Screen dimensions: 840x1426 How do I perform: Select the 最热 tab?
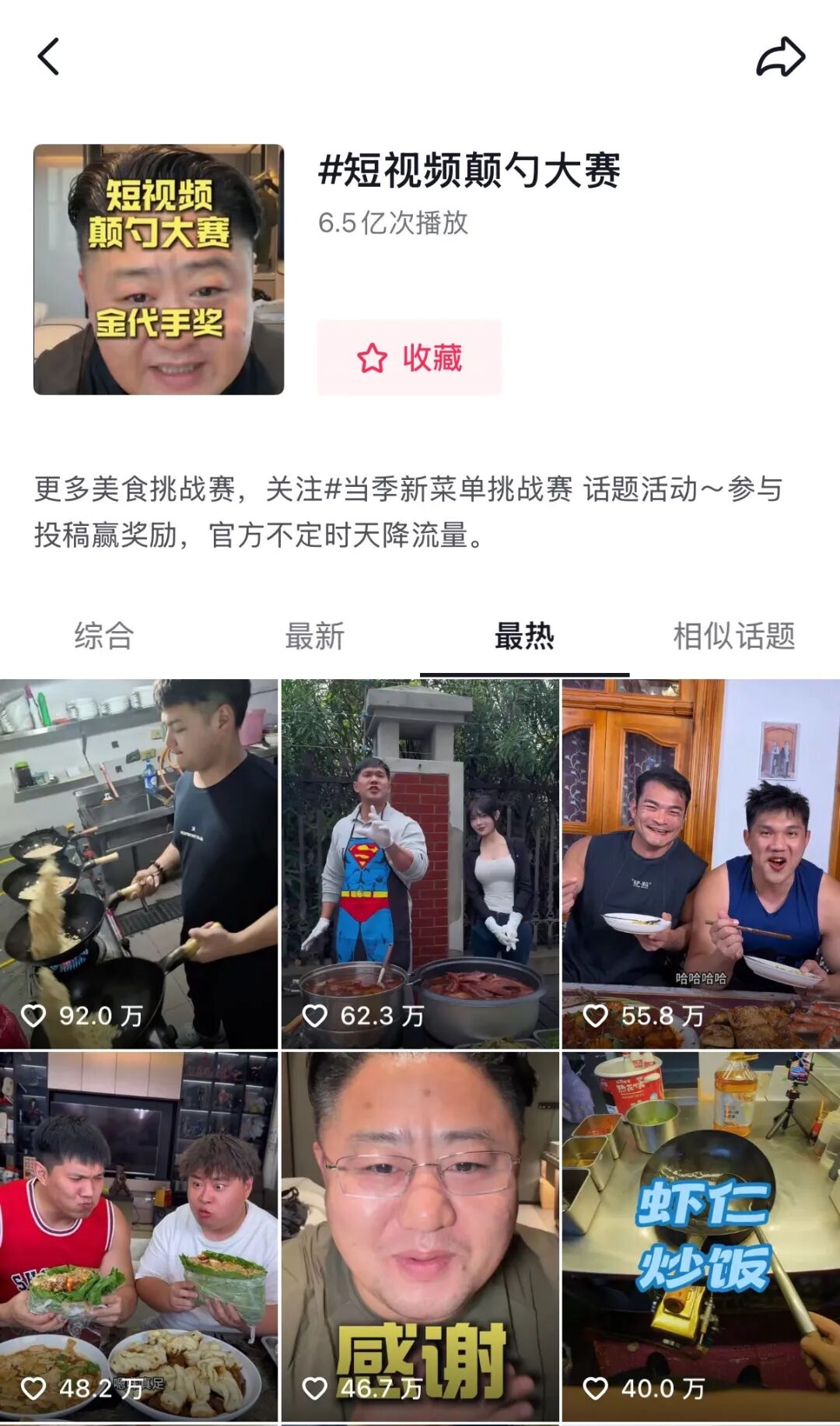524,636
